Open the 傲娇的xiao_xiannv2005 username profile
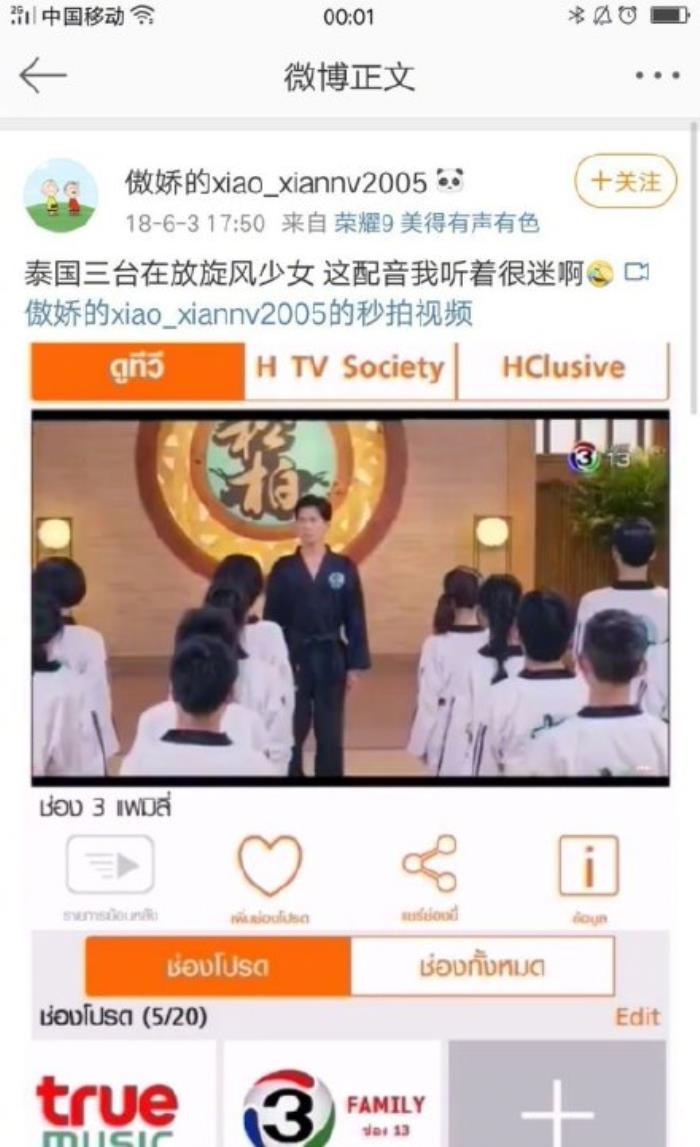 (275, 182)
